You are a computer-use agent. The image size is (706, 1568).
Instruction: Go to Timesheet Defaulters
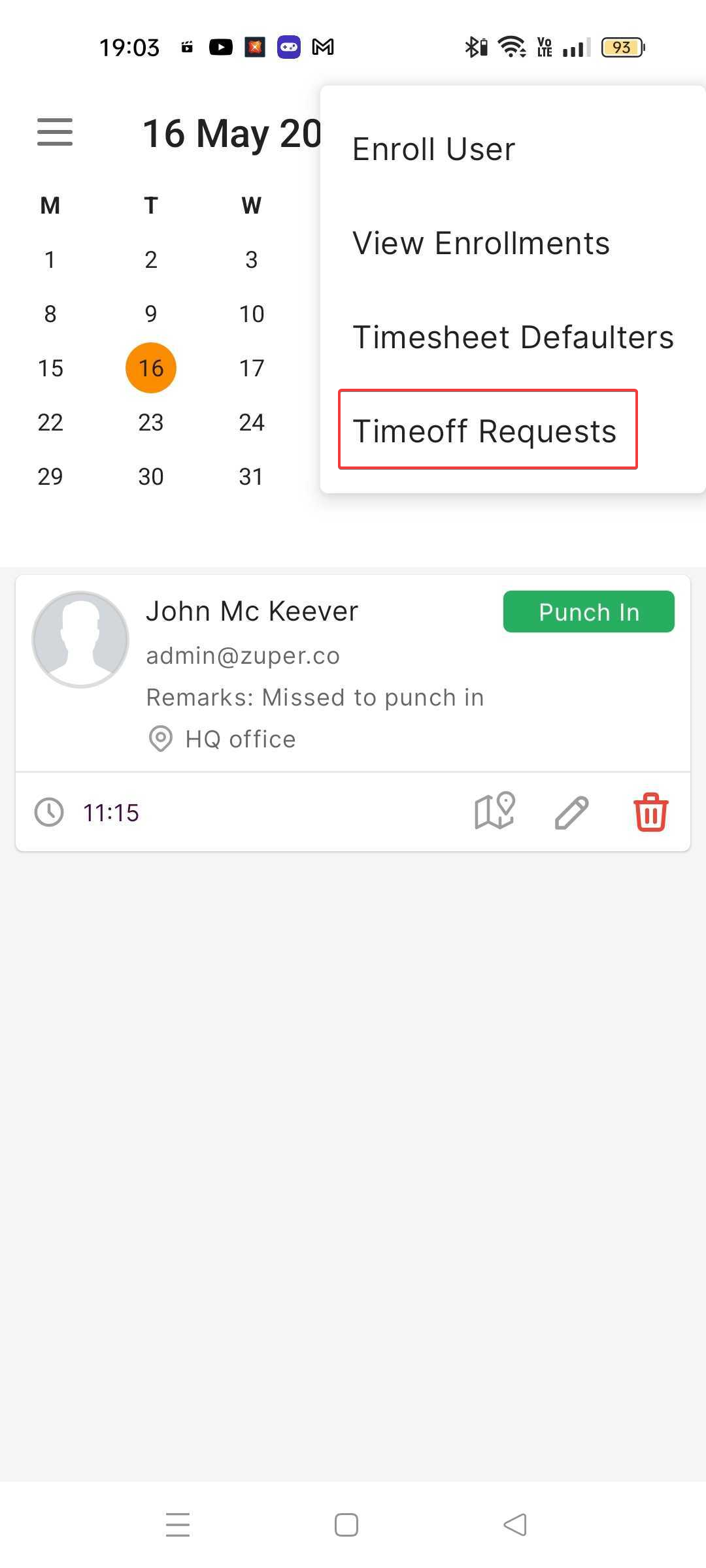[x=513, y=337]
